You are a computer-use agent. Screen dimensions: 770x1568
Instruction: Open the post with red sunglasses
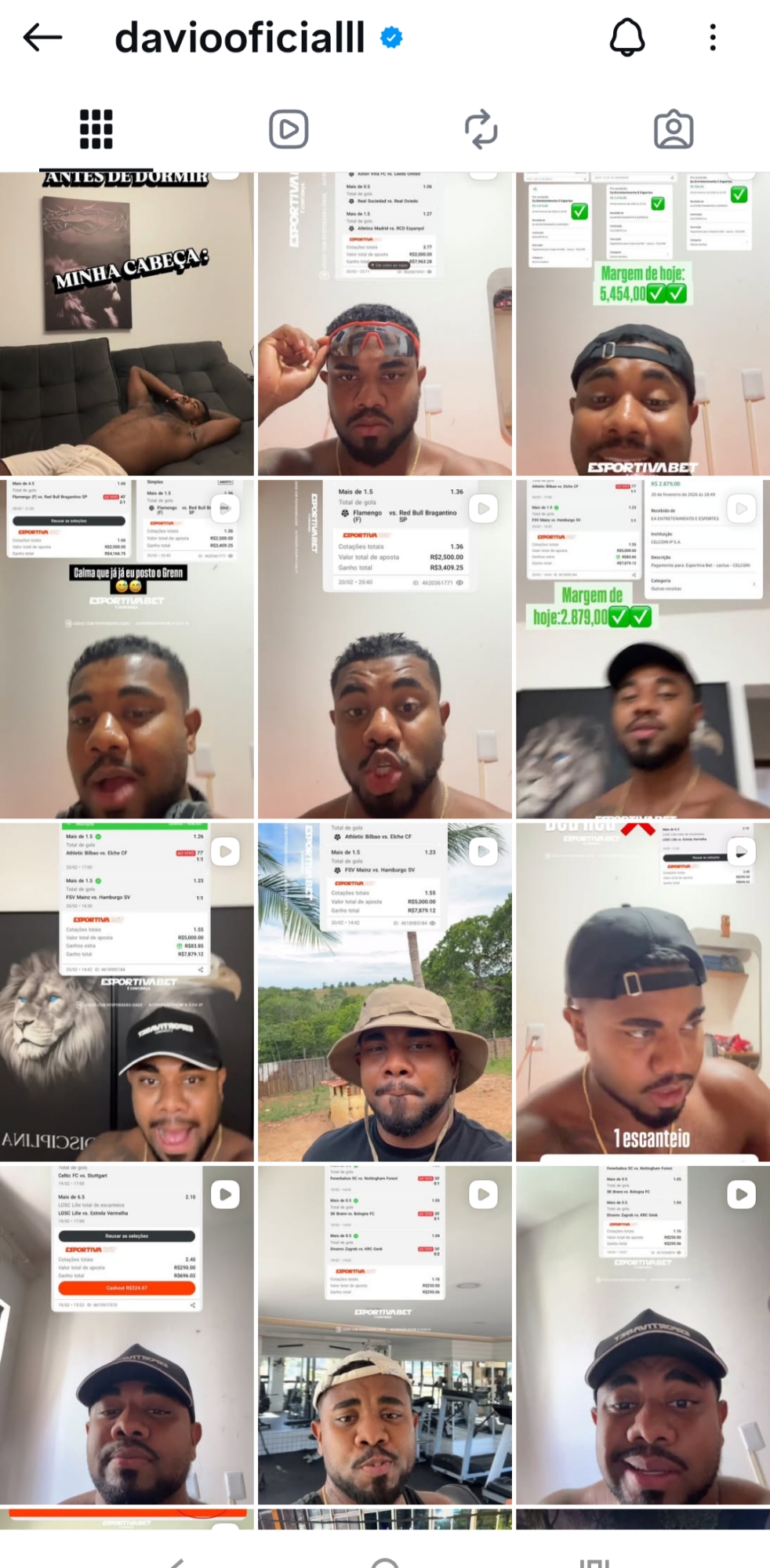(x=384, y=323)
